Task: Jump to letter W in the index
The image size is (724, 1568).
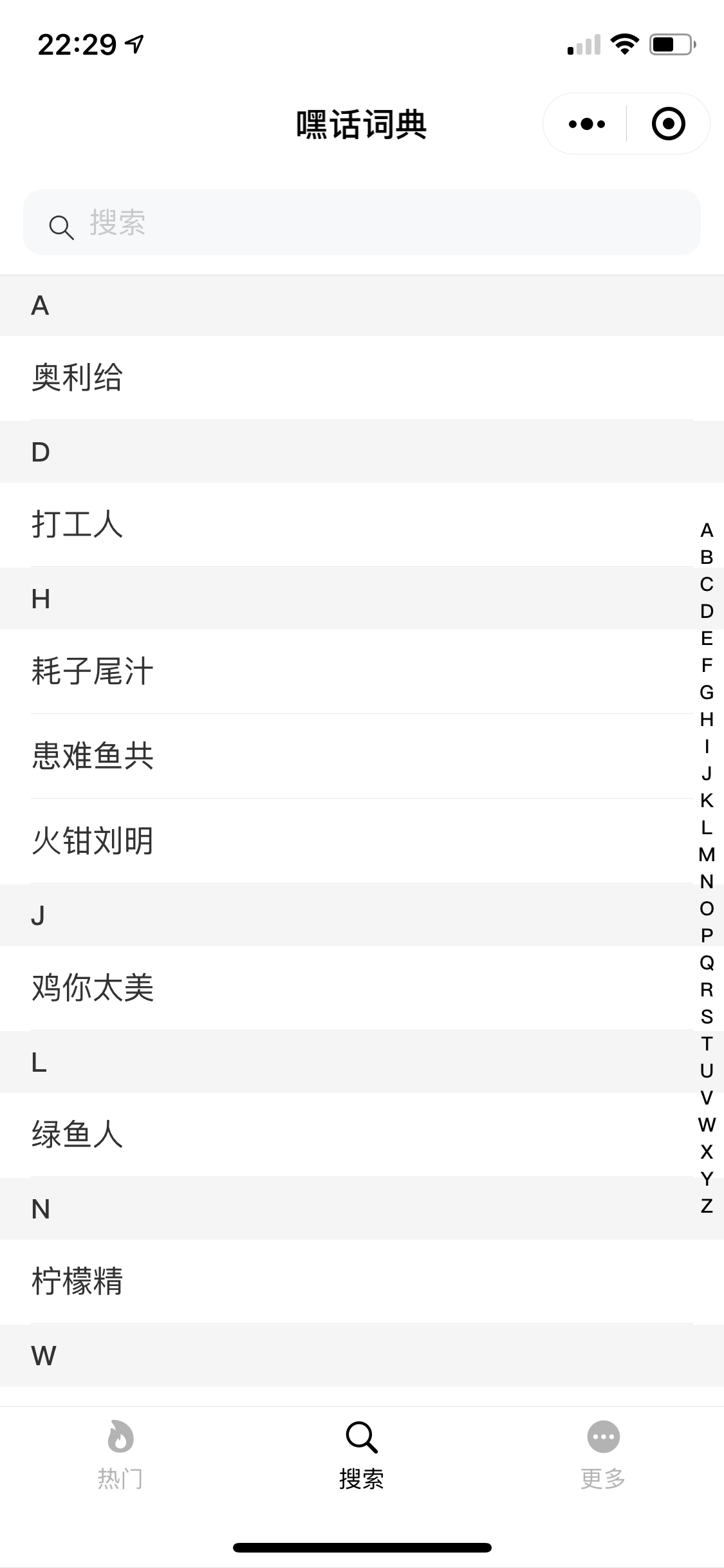Action: [707, 1125]
